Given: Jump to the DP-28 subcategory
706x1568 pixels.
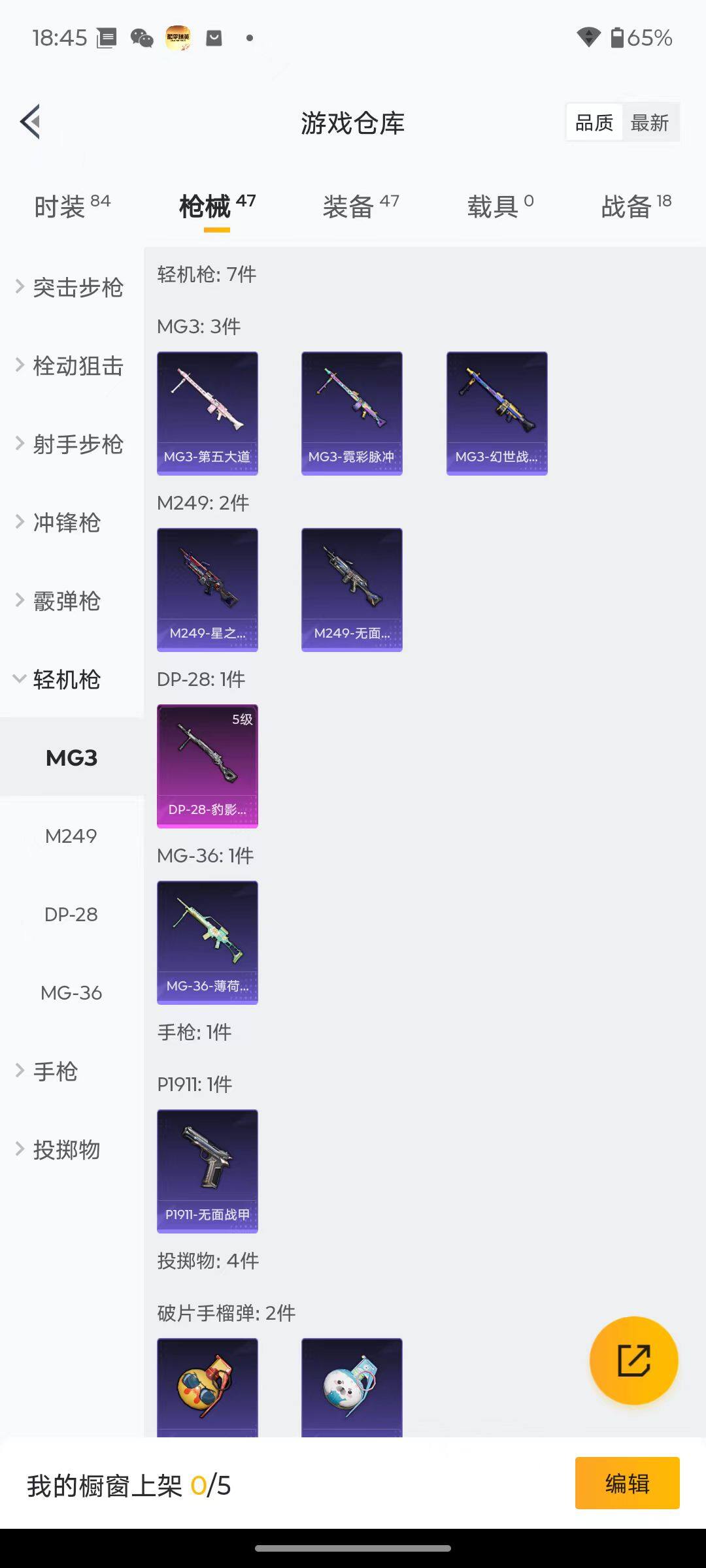Looking at the screenshot, I should coord(71,915).
